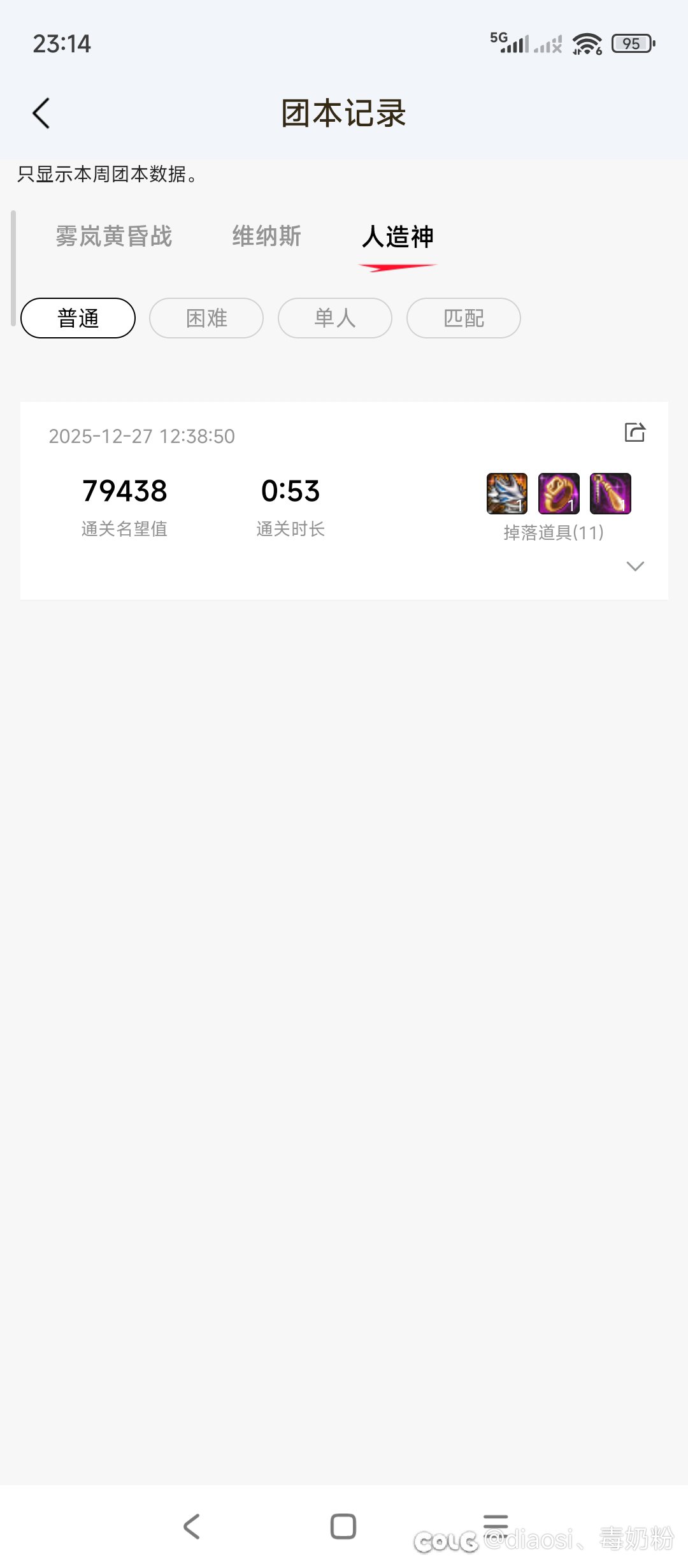Filter records by 困难 difficulty
The height and width of the screenshot is (1568, 688).
click(x=206, y=318)
